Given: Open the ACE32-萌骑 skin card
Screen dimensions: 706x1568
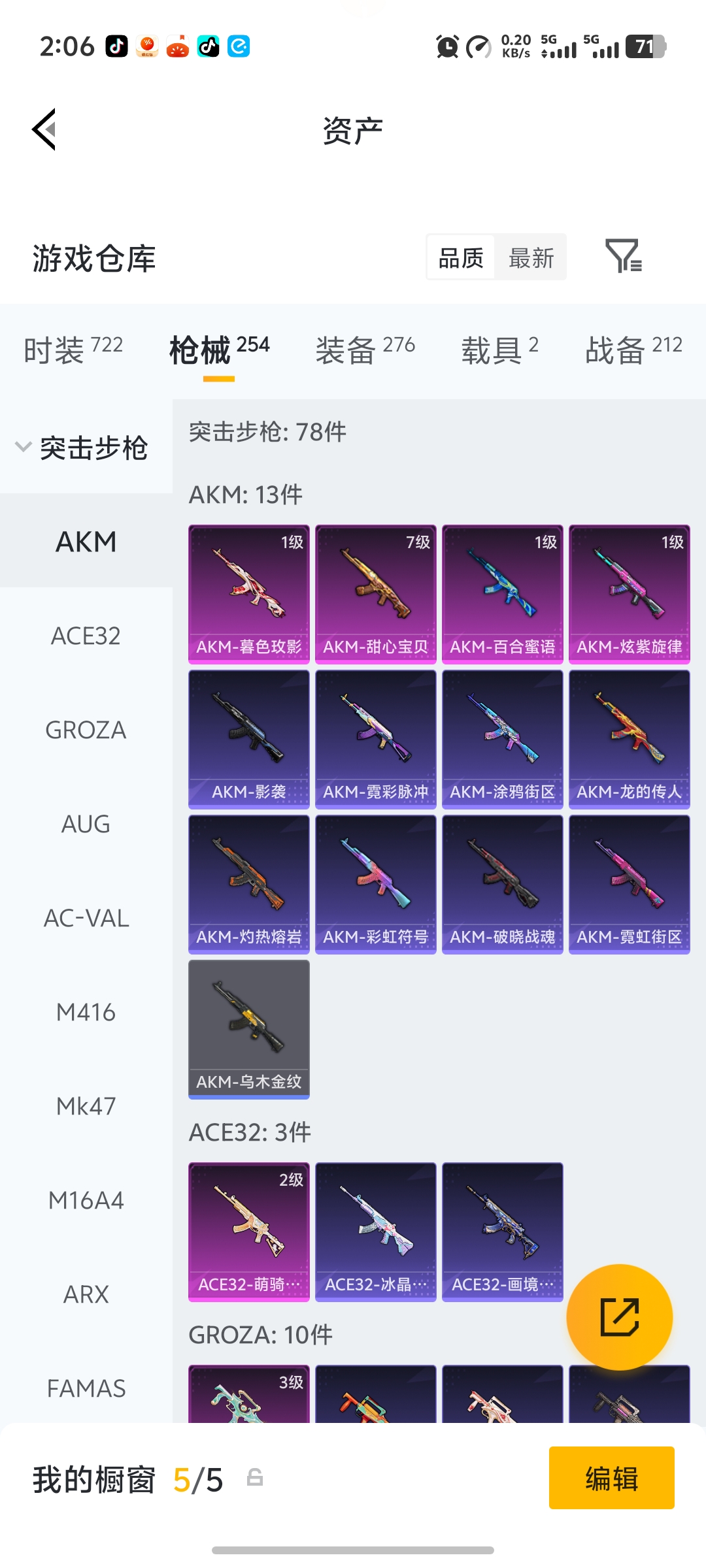Looking at the screenshot, I should click(248, 1232).
